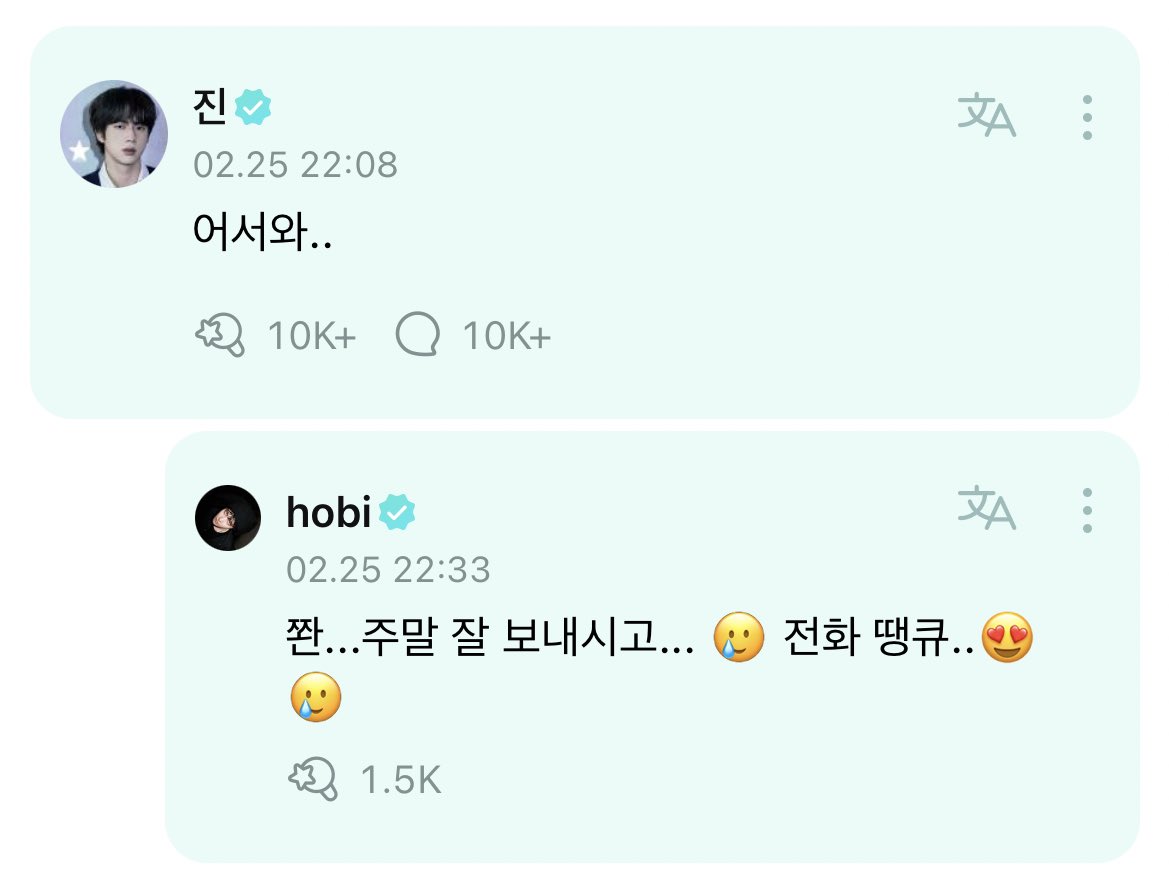This screenshot has height=891, width=1169.
Task: View hobi's profile avatar
Action: 228,518
